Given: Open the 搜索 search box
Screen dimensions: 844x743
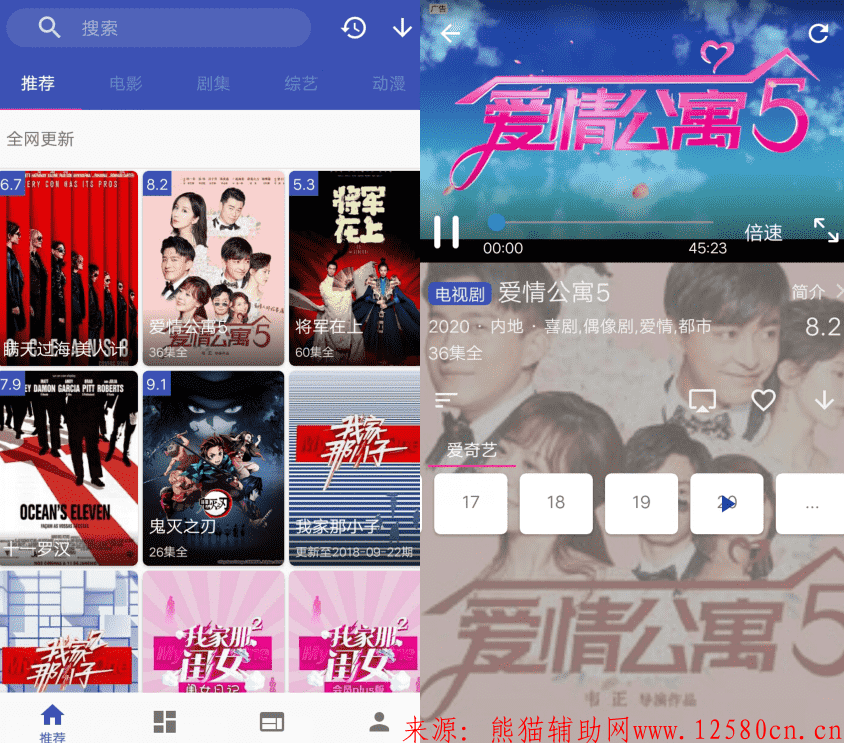Looking at the screenshot, I should coord(160,28).
